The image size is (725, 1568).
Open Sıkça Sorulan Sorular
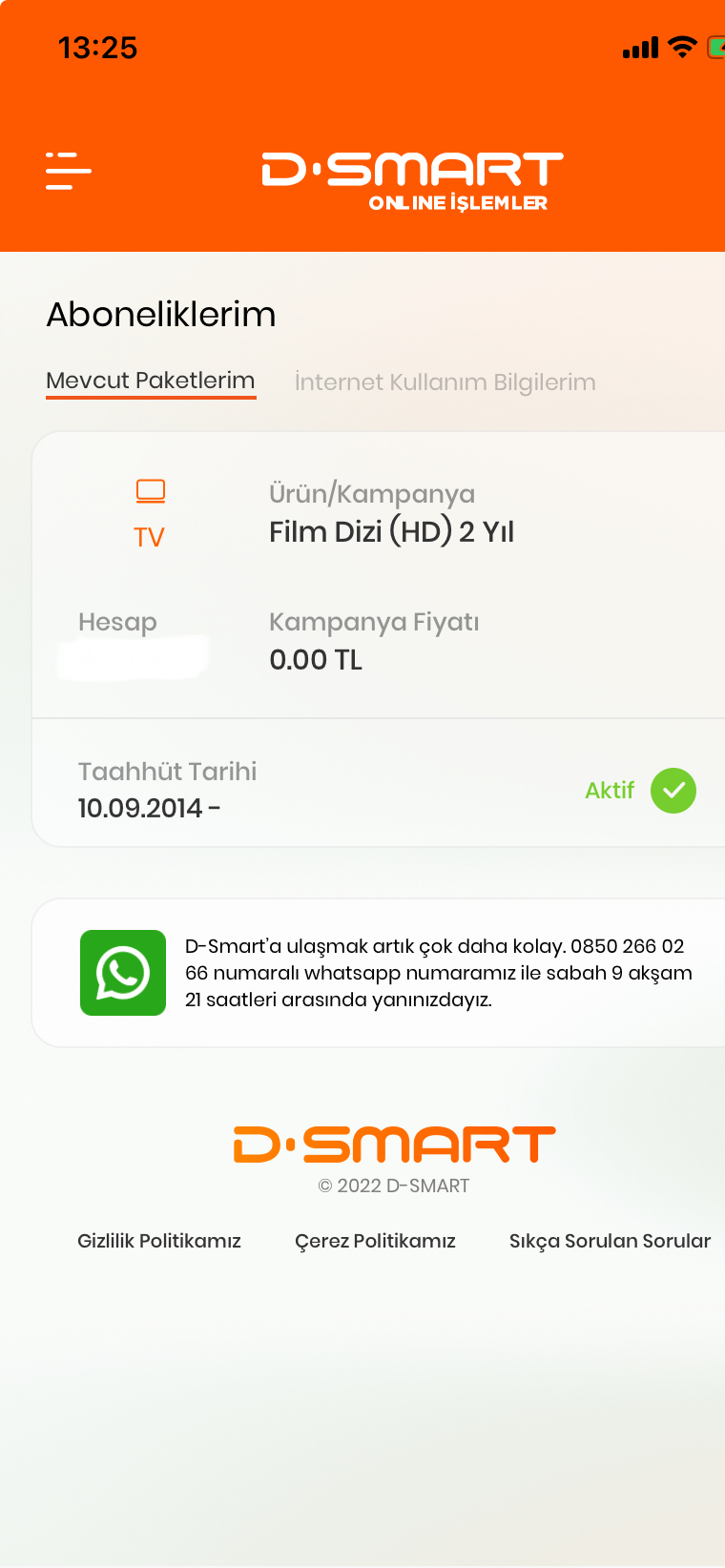point(610,1241)
